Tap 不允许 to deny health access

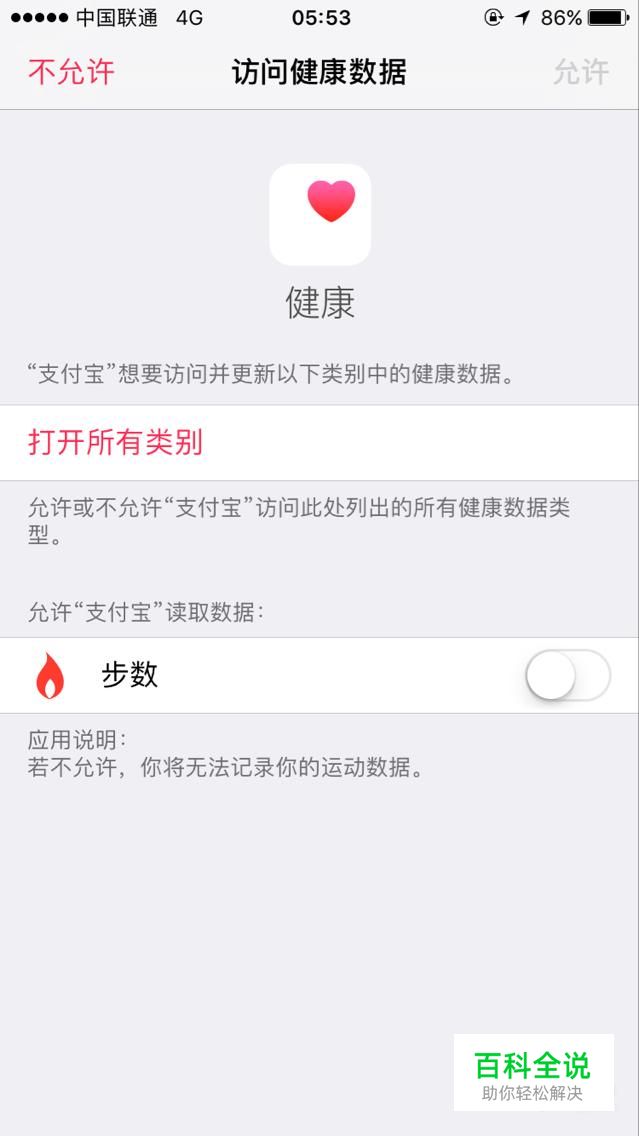[71, 72]
